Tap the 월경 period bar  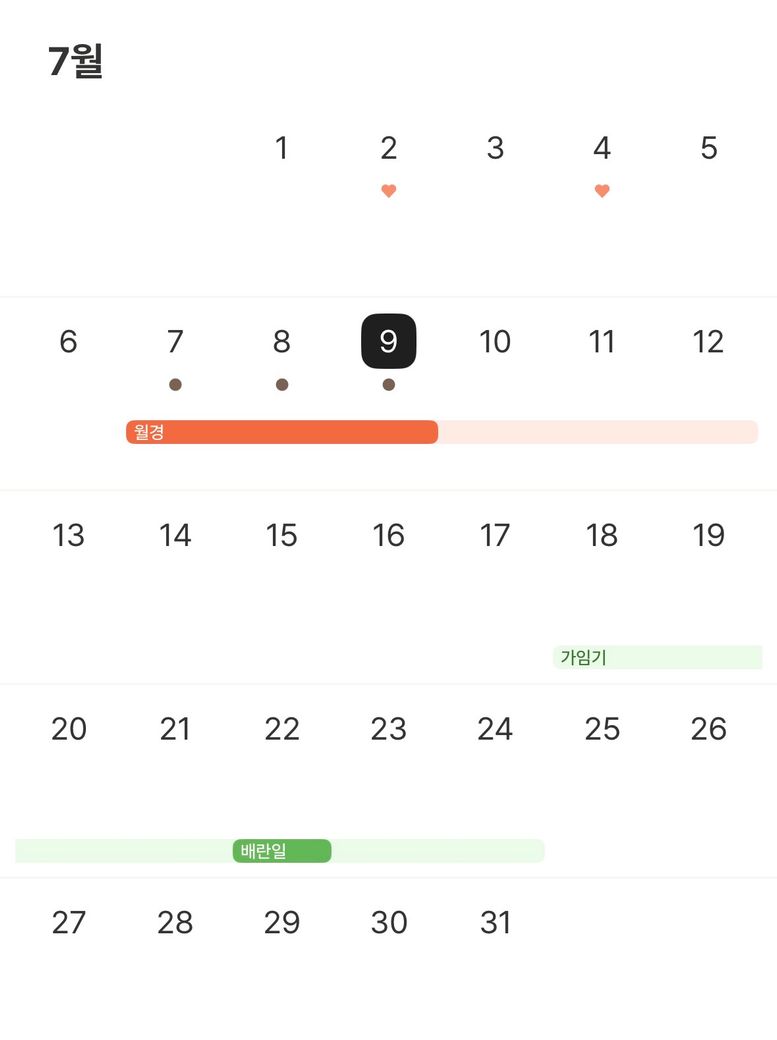(281, 432)
